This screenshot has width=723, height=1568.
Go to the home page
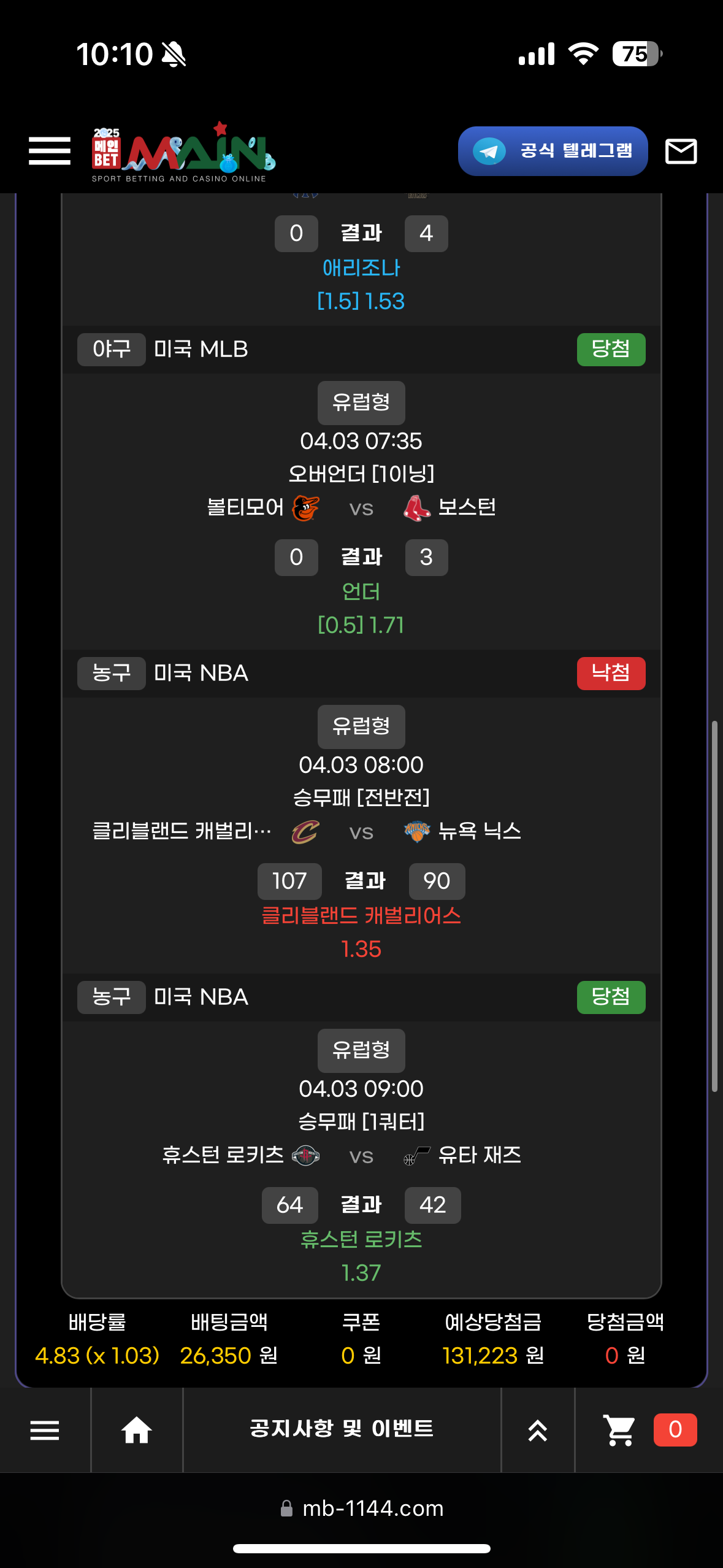click(137, 1430)
